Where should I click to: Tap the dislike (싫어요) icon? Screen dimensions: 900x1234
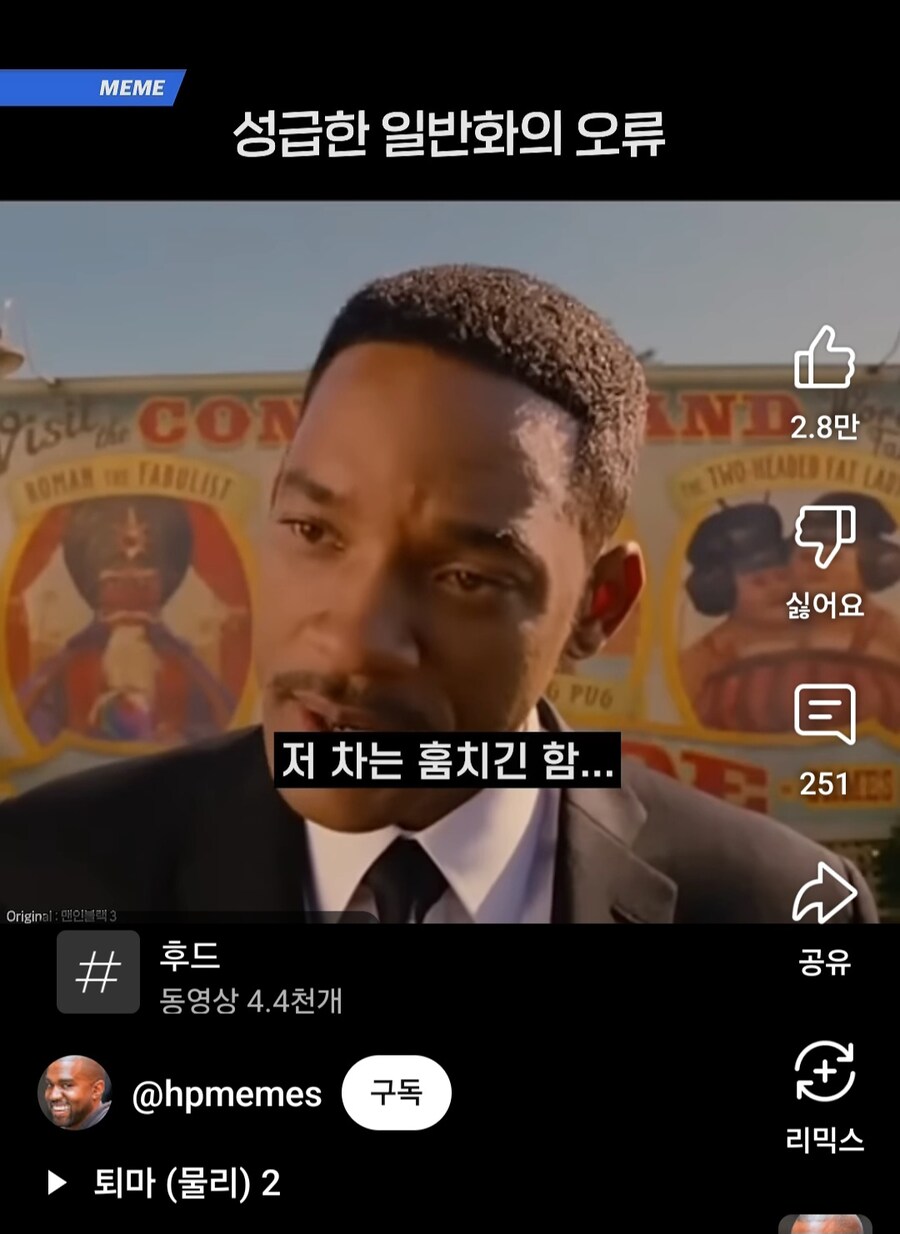pyautogui.click(x=824, y=537)
